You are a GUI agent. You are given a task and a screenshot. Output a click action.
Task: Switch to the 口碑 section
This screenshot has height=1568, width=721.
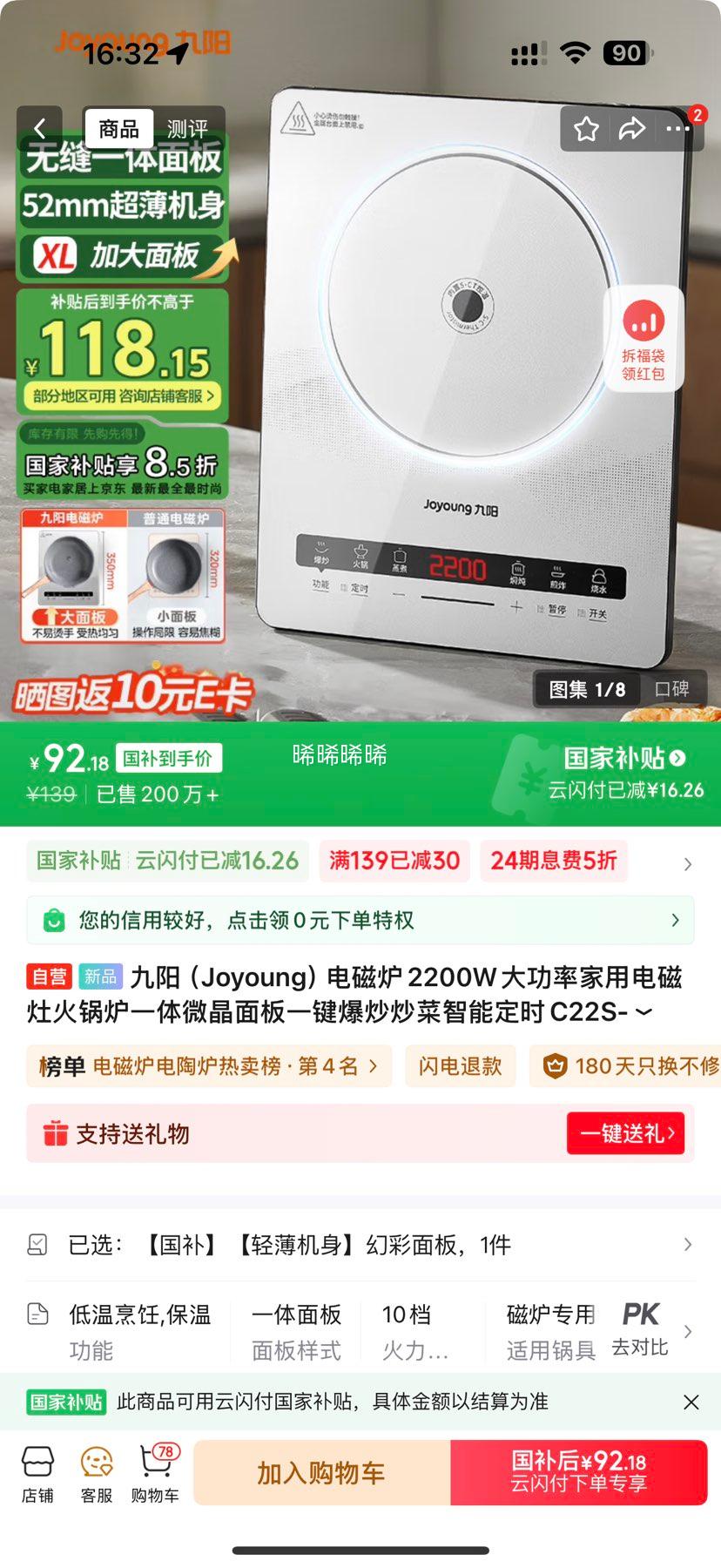pos(671,689)
